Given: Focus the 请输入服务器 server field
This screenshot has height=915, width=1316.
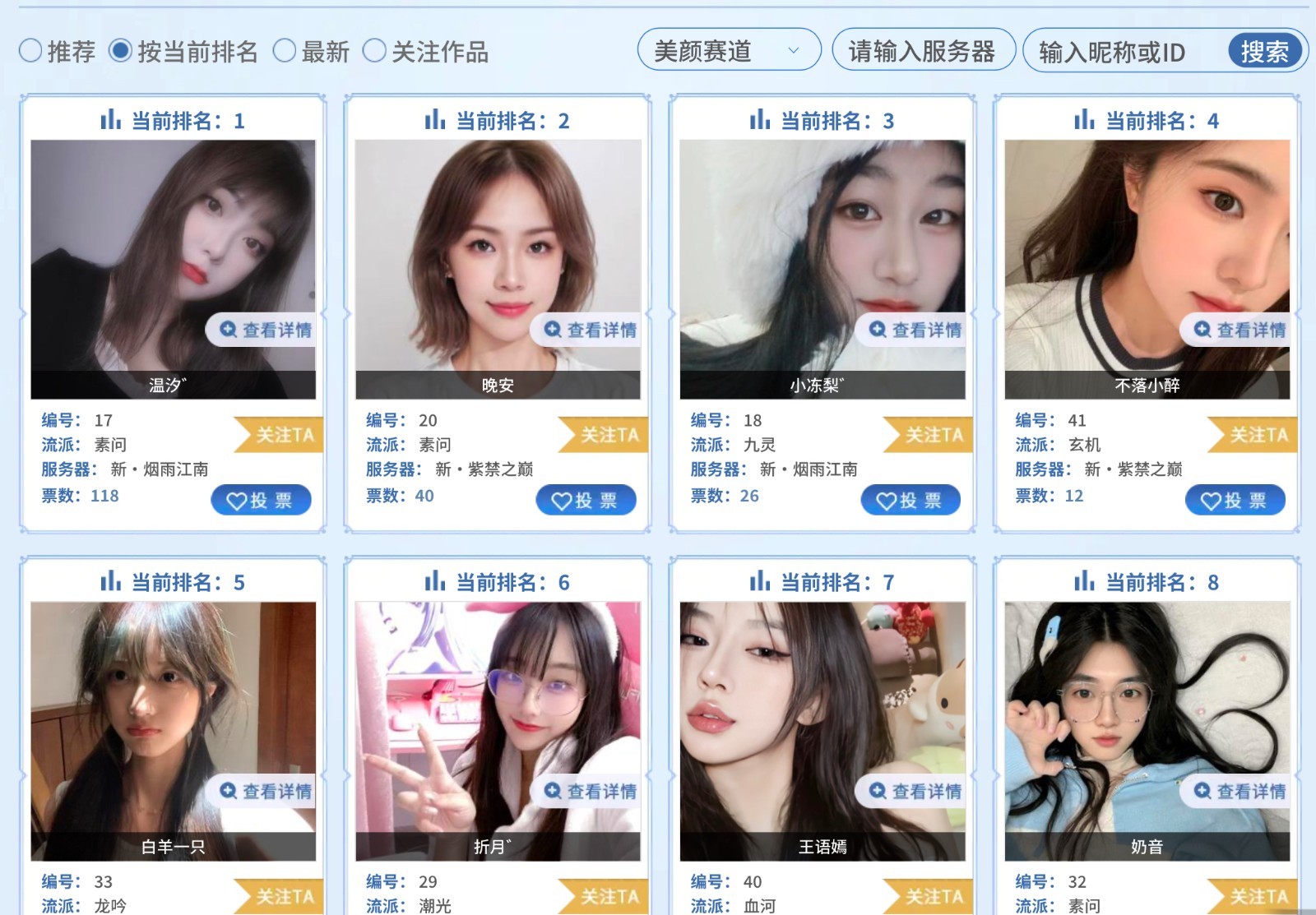Looking at the screenshot, I should [923, 51].
